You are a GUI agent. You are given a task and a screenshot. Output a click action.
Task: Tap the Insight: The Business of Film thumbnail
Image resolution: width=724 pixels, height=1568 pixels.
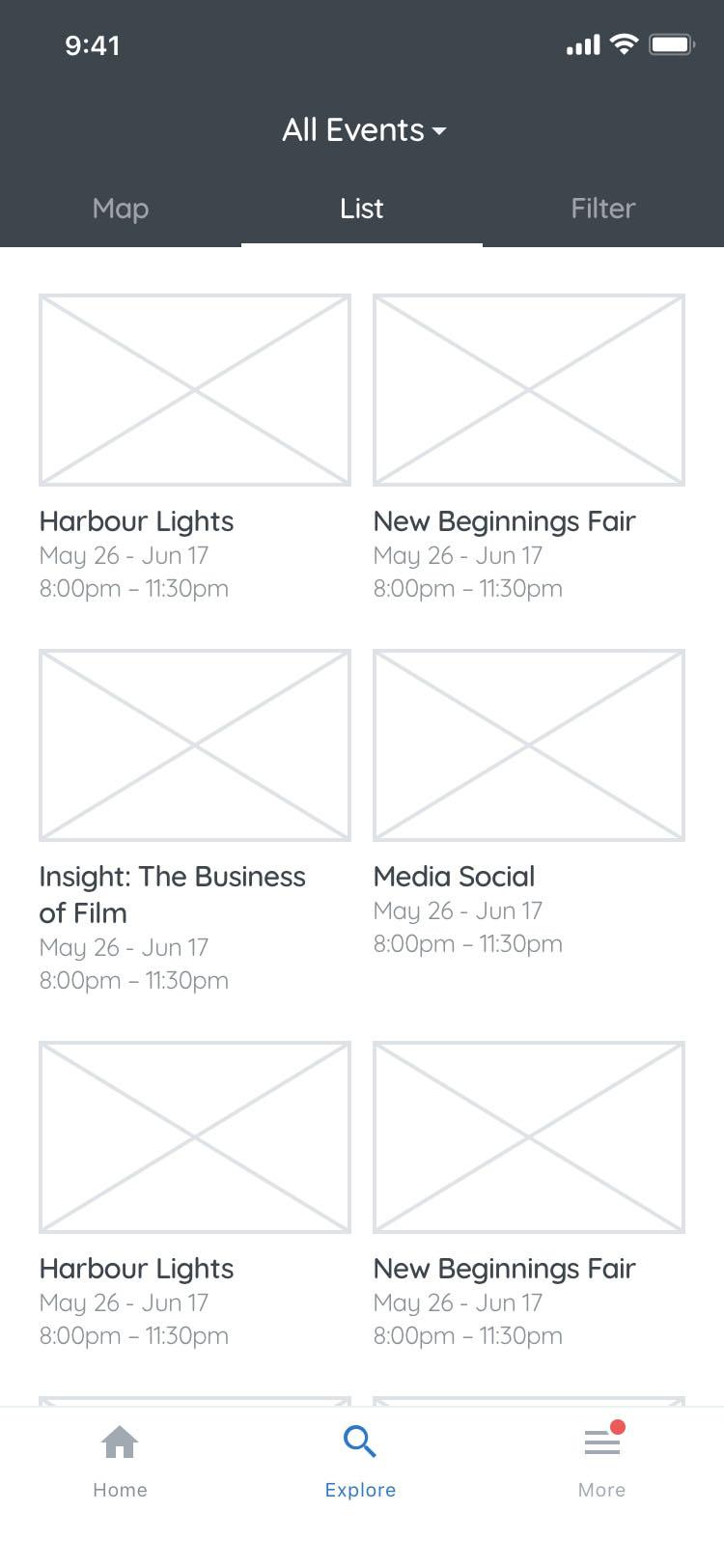tap(194, 744)
